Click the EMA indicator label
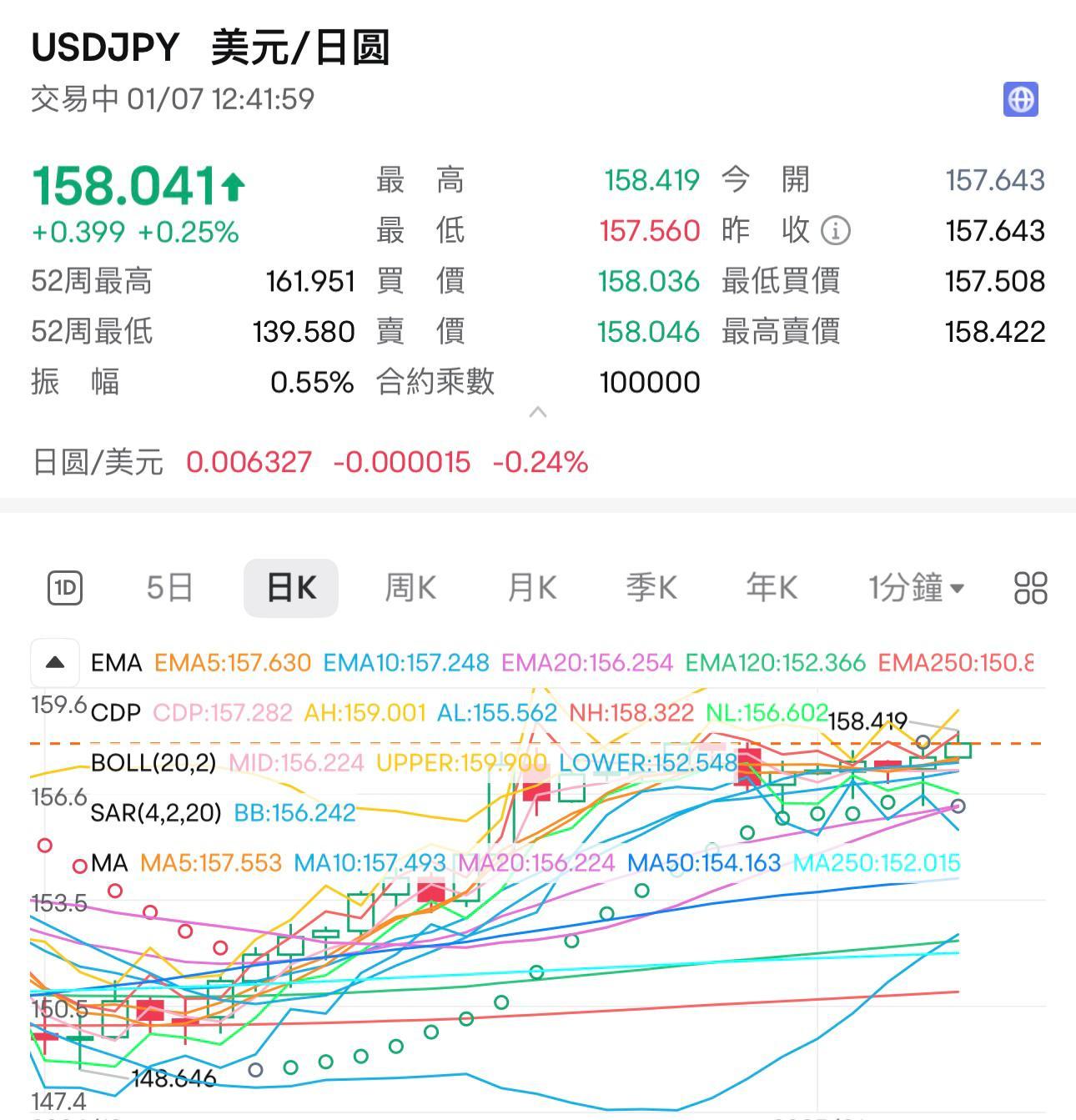Viewport: 1076px width, 1120px height. pyautogui.click(x=116, y=663)
